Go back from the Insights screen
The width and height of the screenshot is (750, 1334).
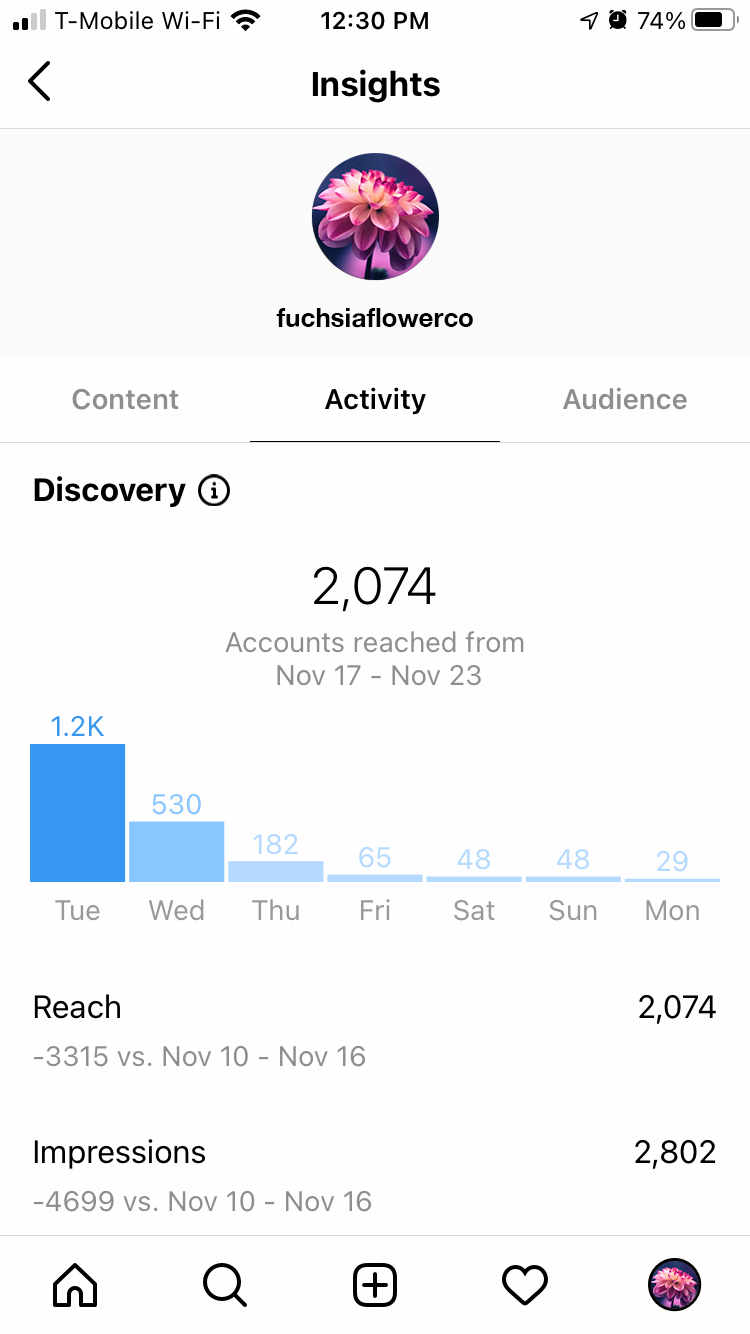(x=39, y=82)
